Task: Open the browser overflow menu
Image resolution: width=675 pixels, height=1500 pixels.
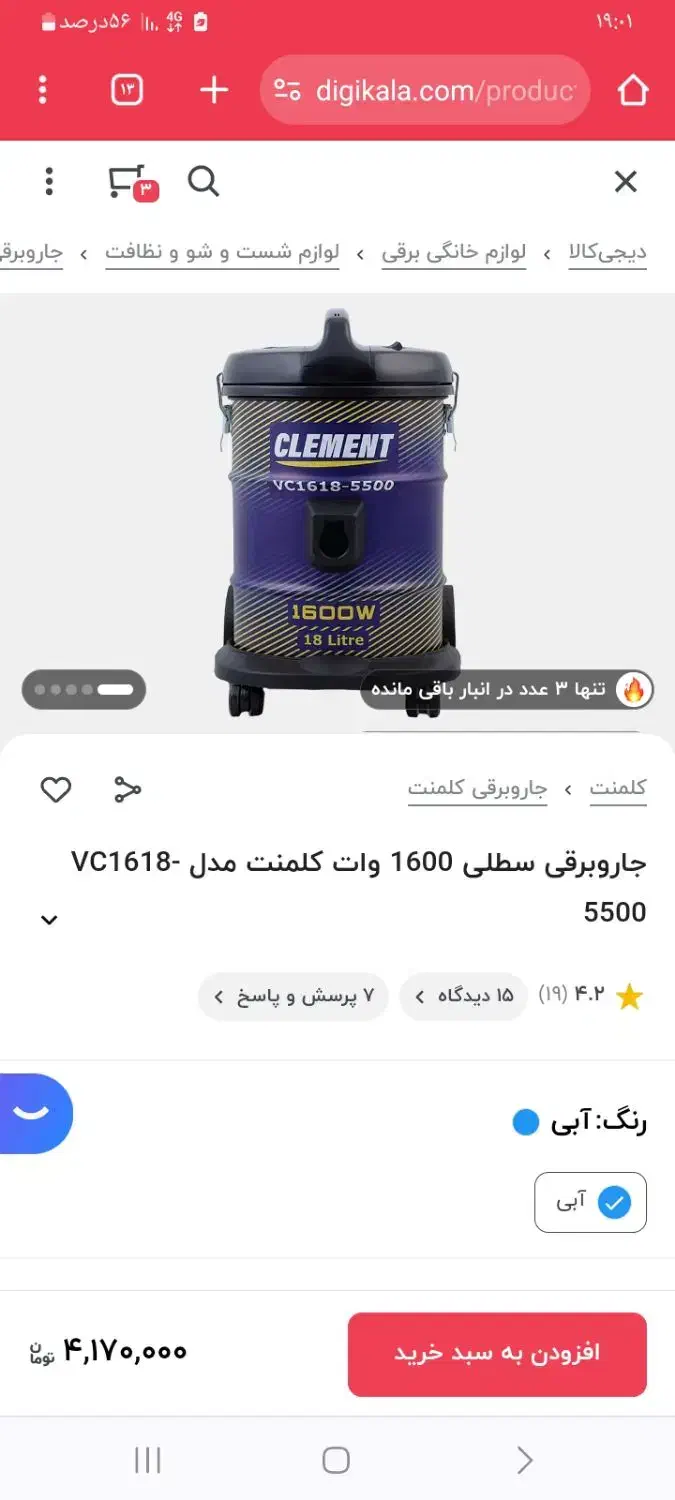Action: (42, 90)
